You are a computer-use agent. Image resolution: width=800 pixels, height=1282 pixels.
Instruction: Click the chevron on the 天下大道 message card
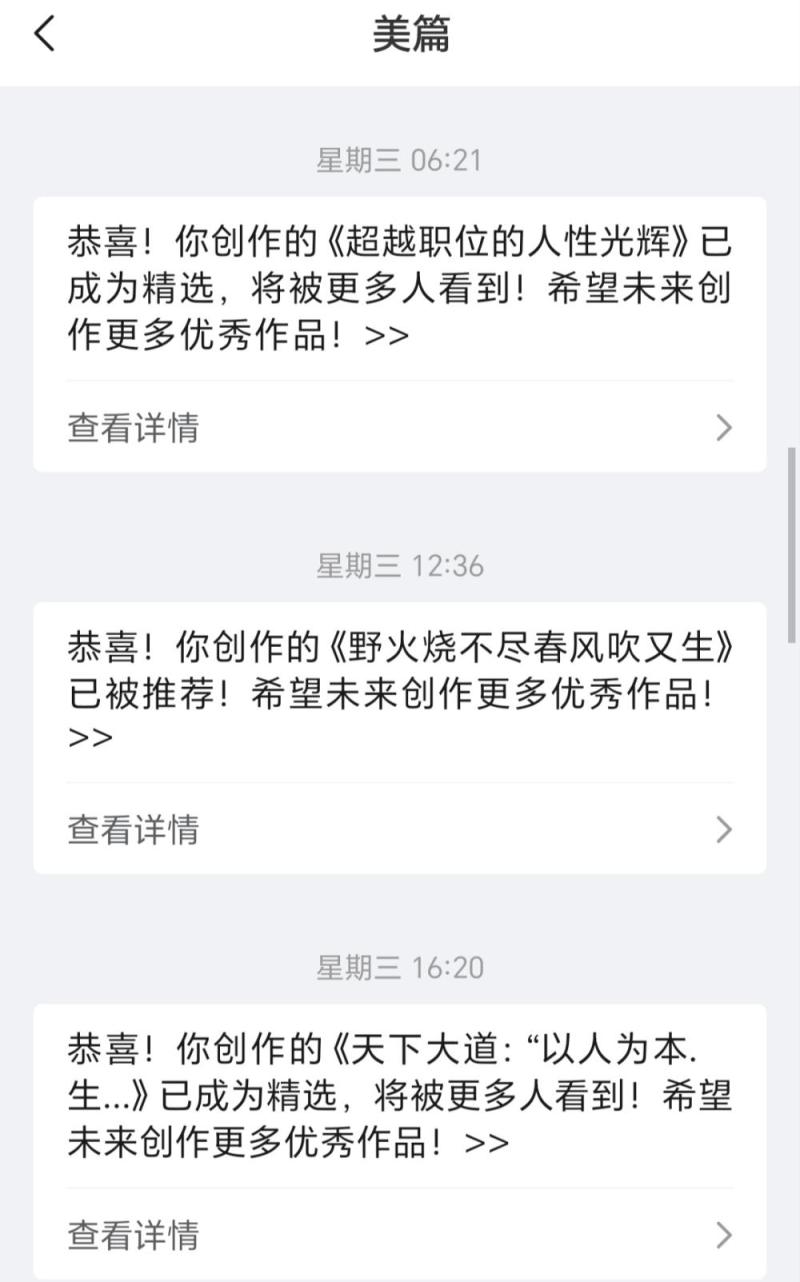click(x=722, y=1237)
